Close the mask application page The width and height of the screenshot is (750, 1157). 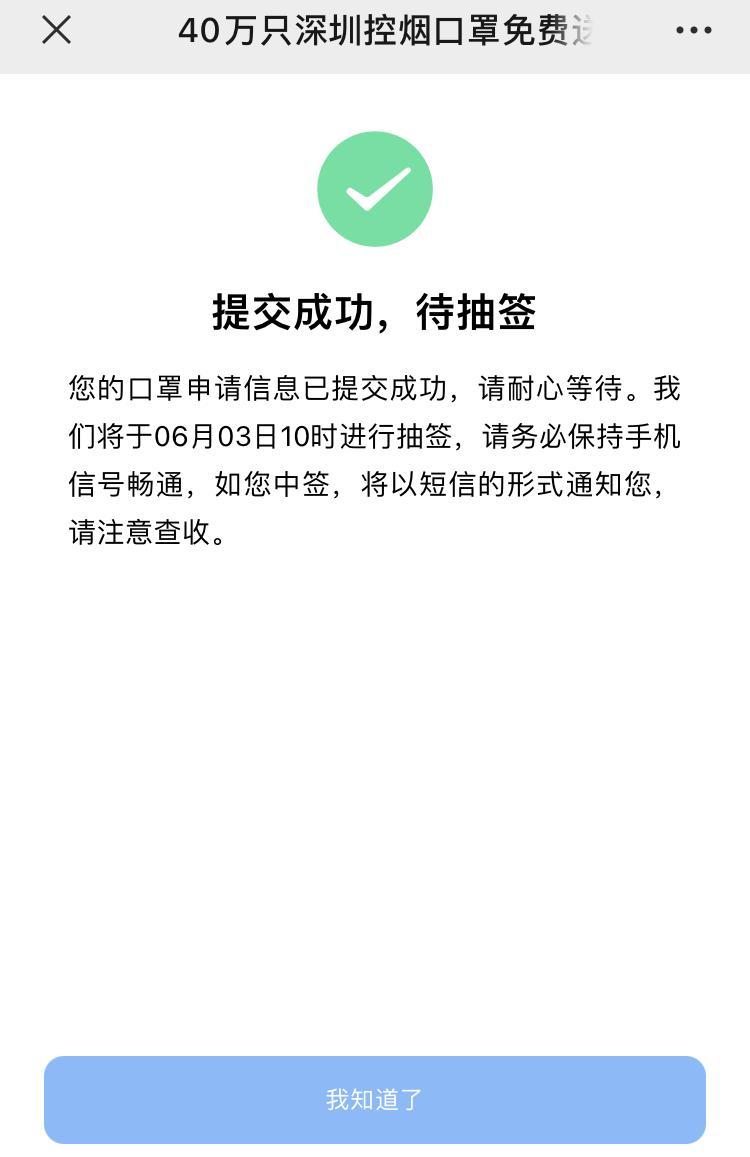coord(57,30)
